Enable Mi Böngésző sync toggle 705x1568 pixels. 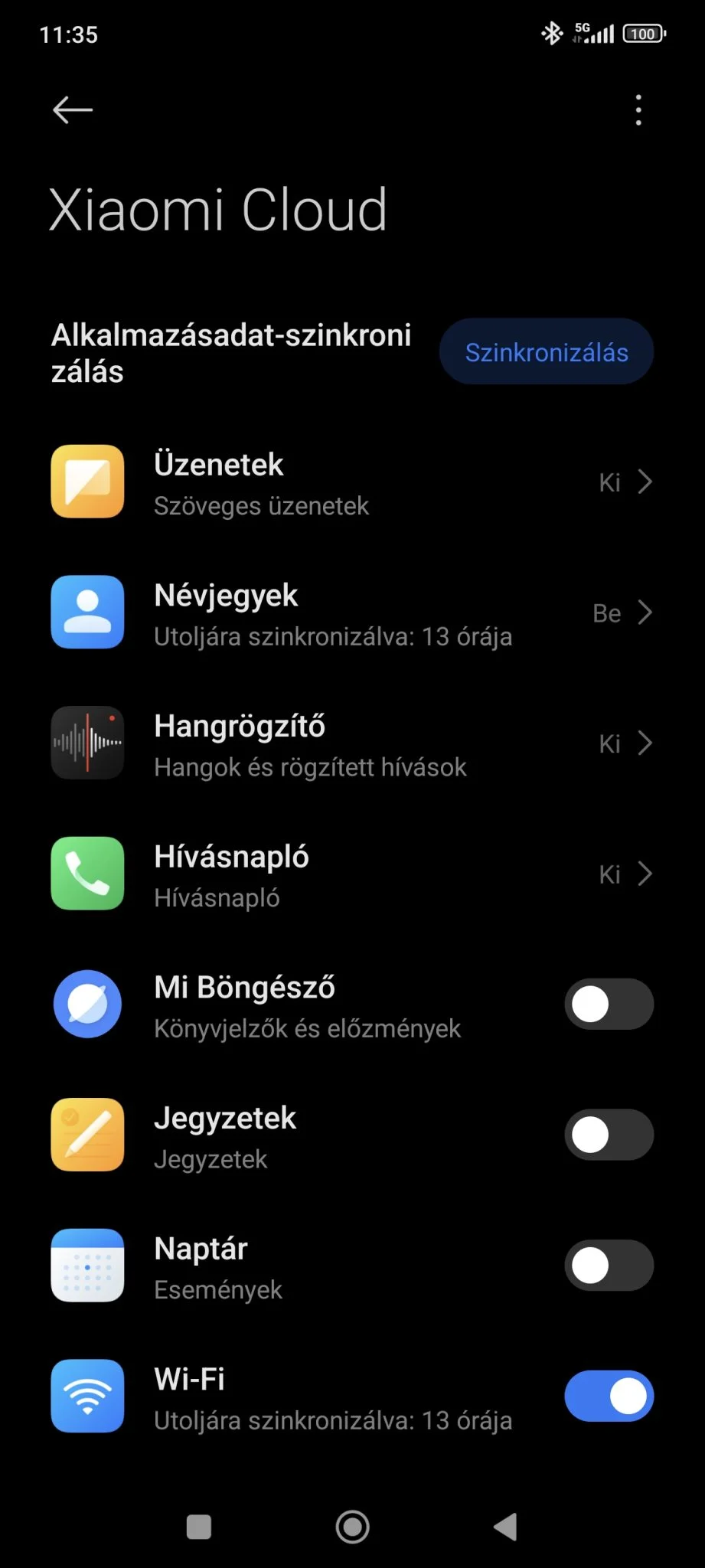(609, 1004)
